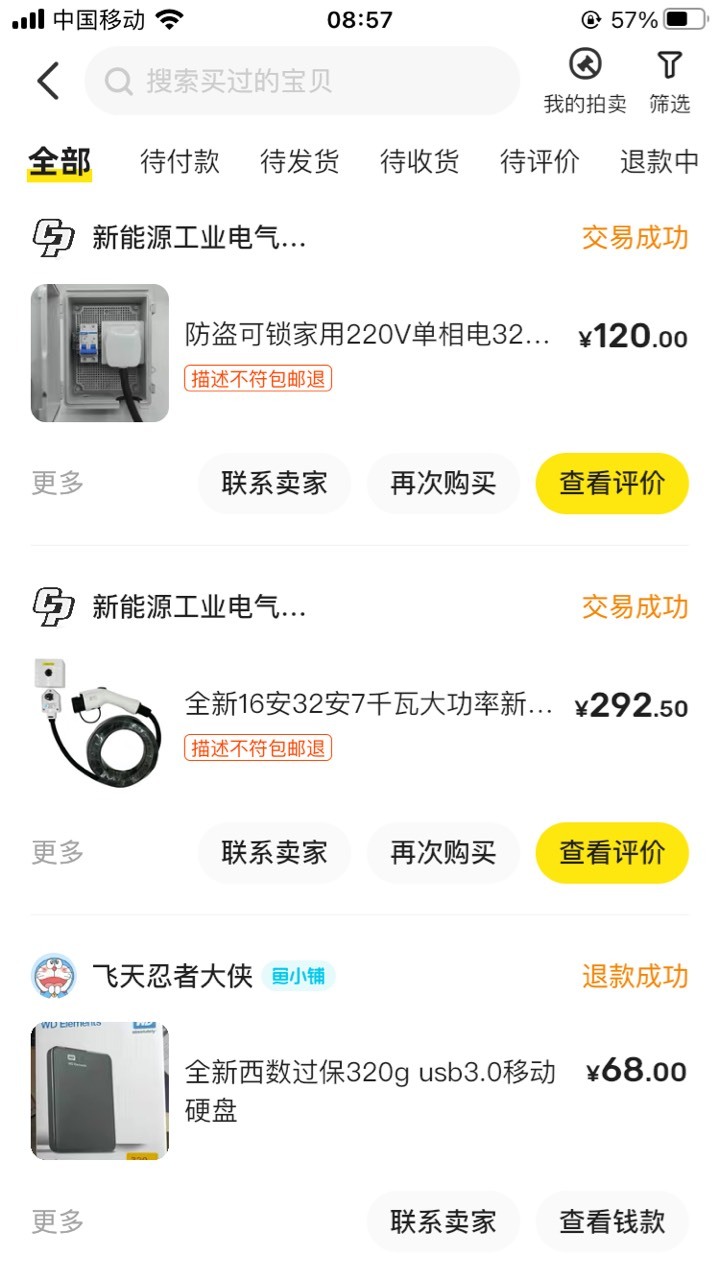Go back using the back arrow
The image size is (720, 1280).
point(48,81)
